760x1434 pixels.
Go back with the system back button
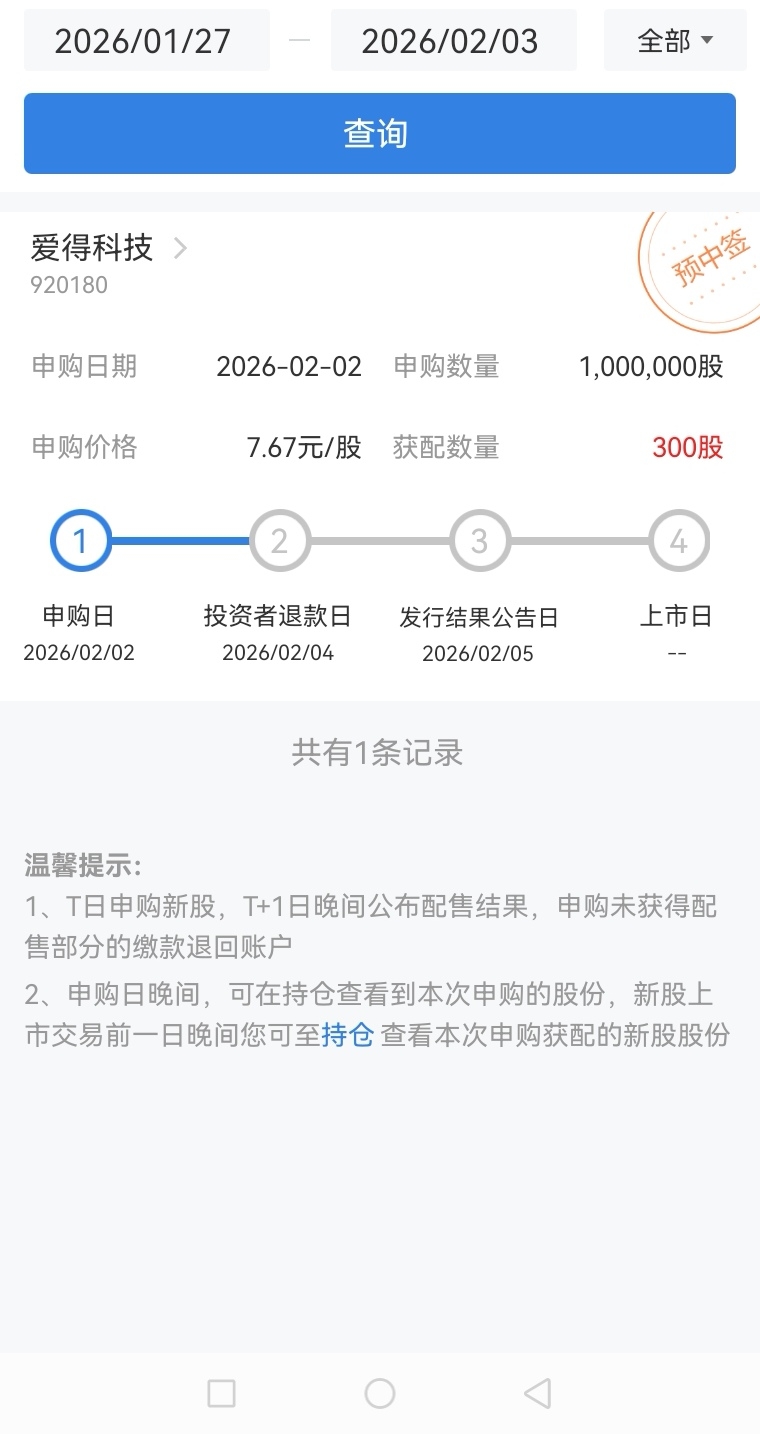(537, 1393)
